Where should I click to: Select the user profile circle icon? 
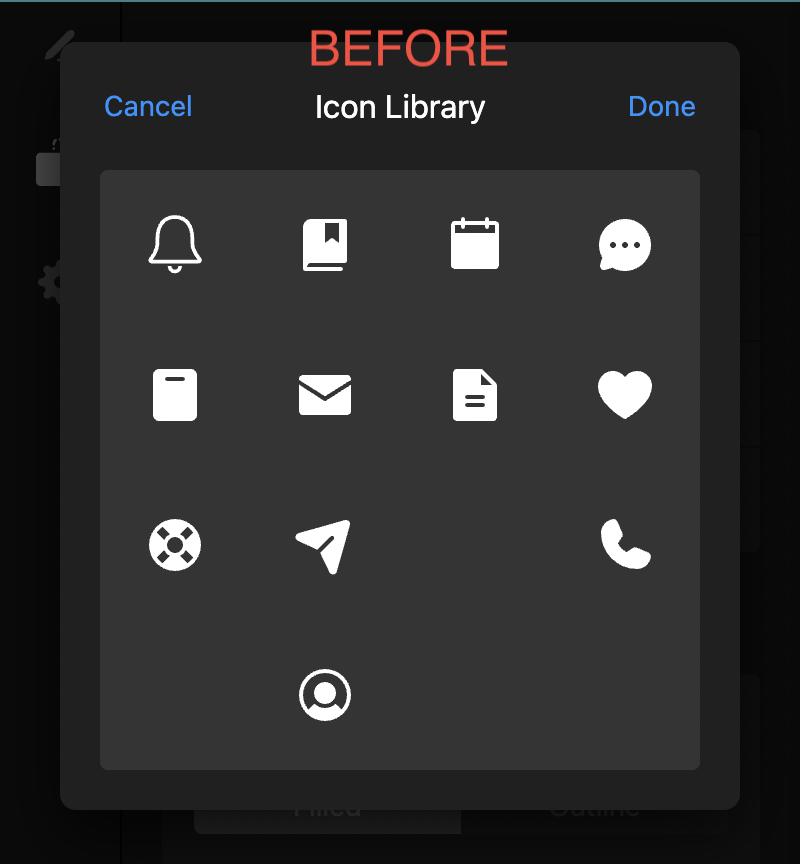click(325, 695)
